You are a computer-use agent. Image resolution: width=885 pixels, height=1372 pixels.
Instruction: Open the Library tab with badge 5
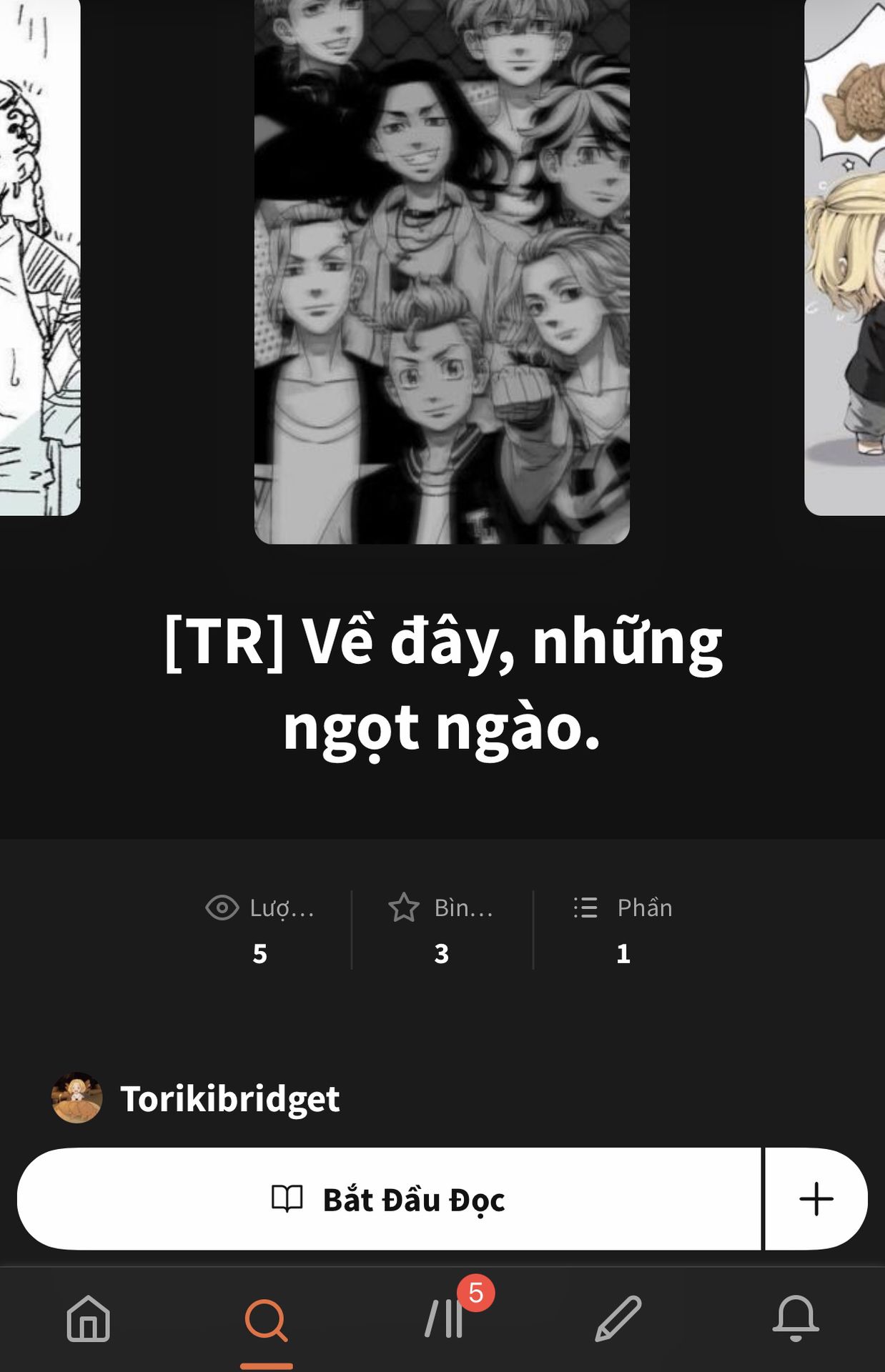tap(445, 1318)
